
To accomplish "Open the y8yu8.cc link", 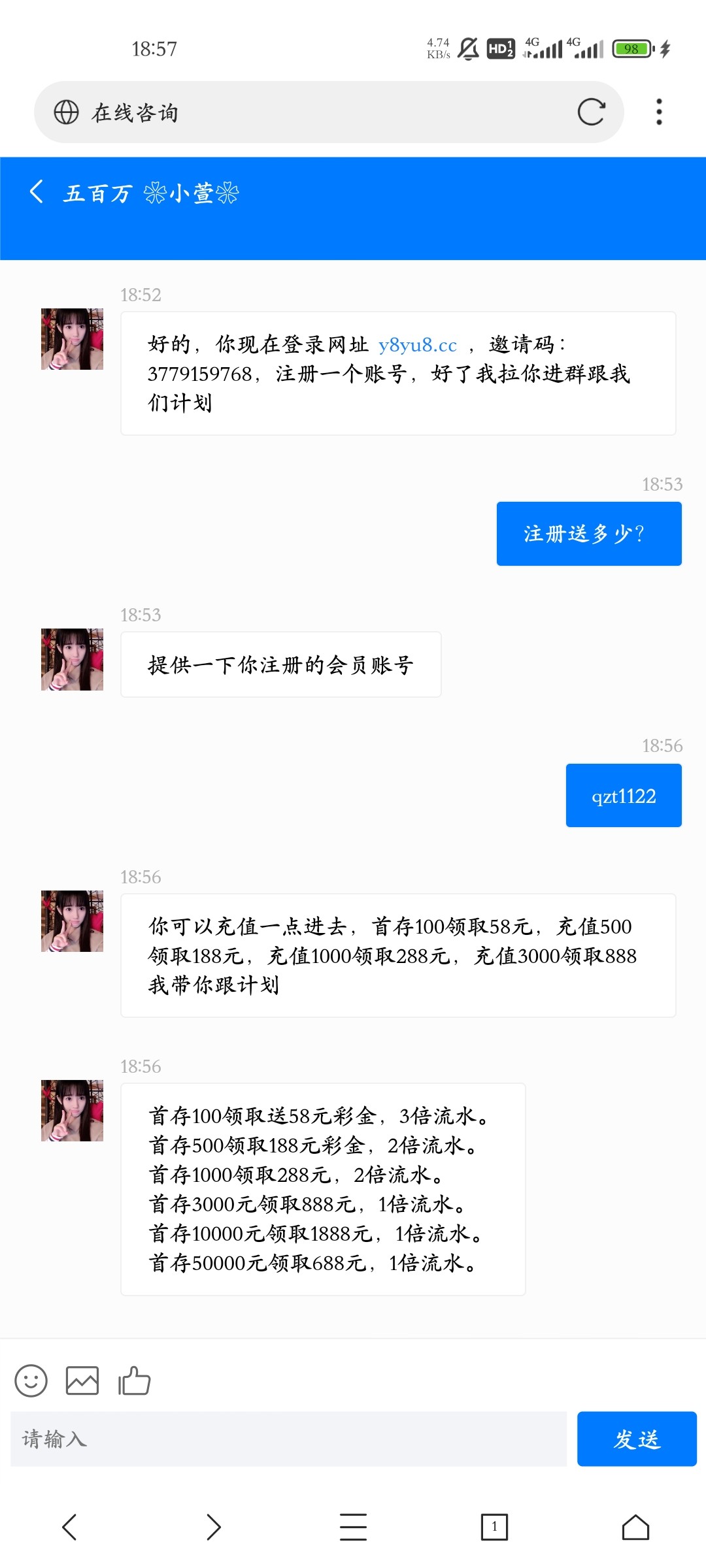I will (x=418, y=345).
